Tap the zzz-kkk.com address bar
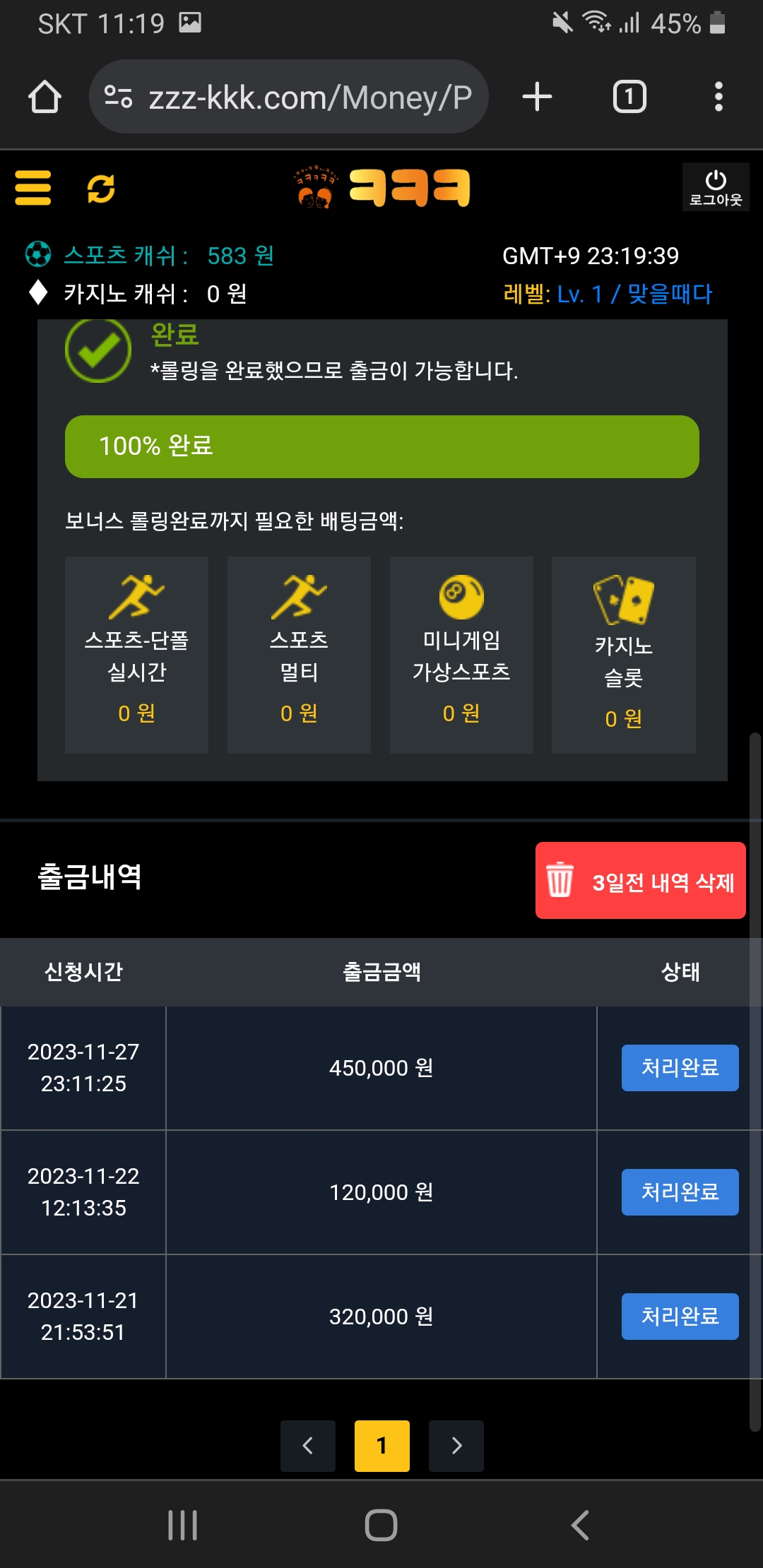 [x=289, y=97]
